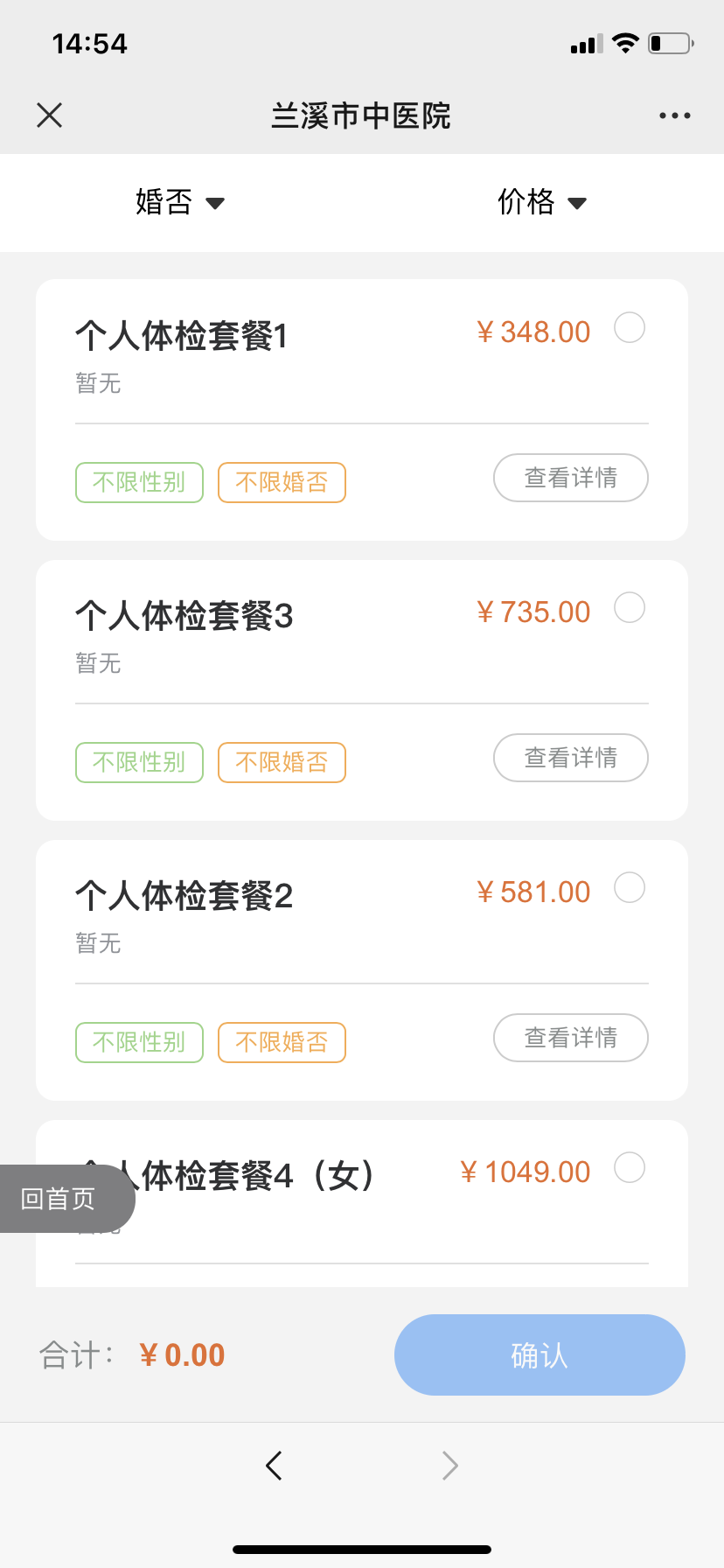The width and height of the screenshot is (724, 1568).
Task: Select 个人体检套餐1 radio button
Action: [630, 327]
